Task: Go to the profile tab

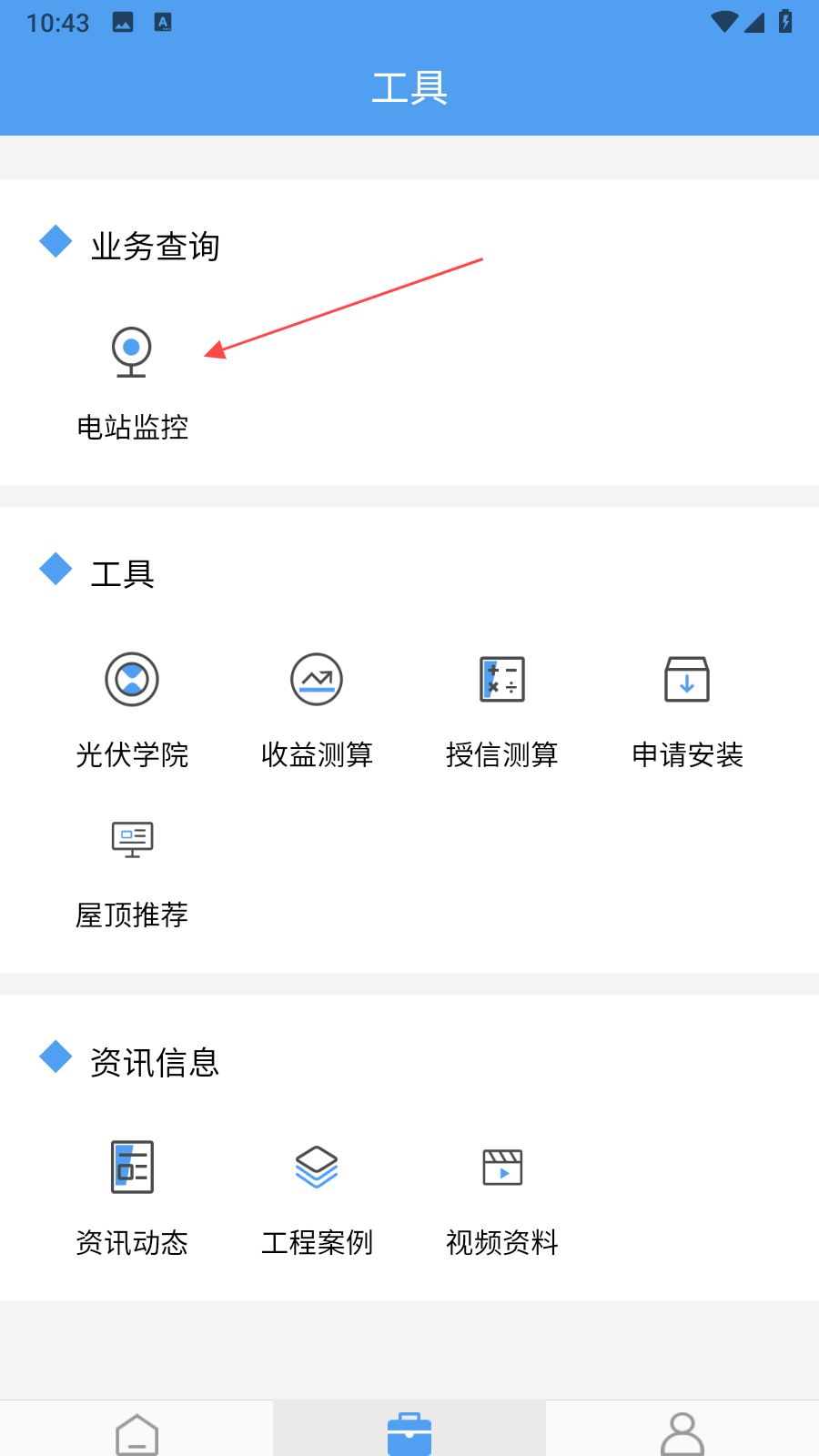Action: point(682,1432)
